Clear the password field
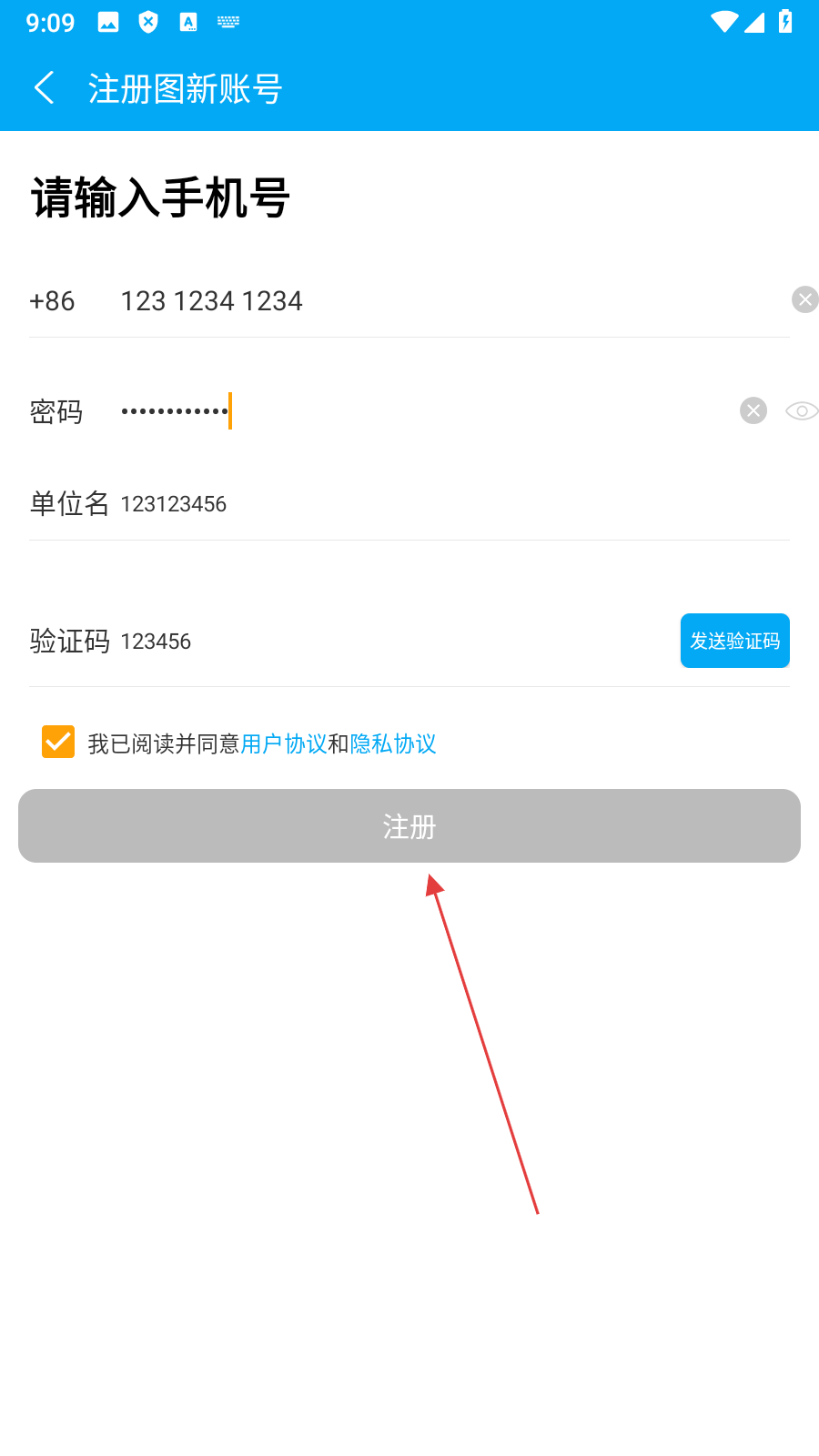Screen dimensions: 819x1456 pyautogui.click(x=753, y=411)
